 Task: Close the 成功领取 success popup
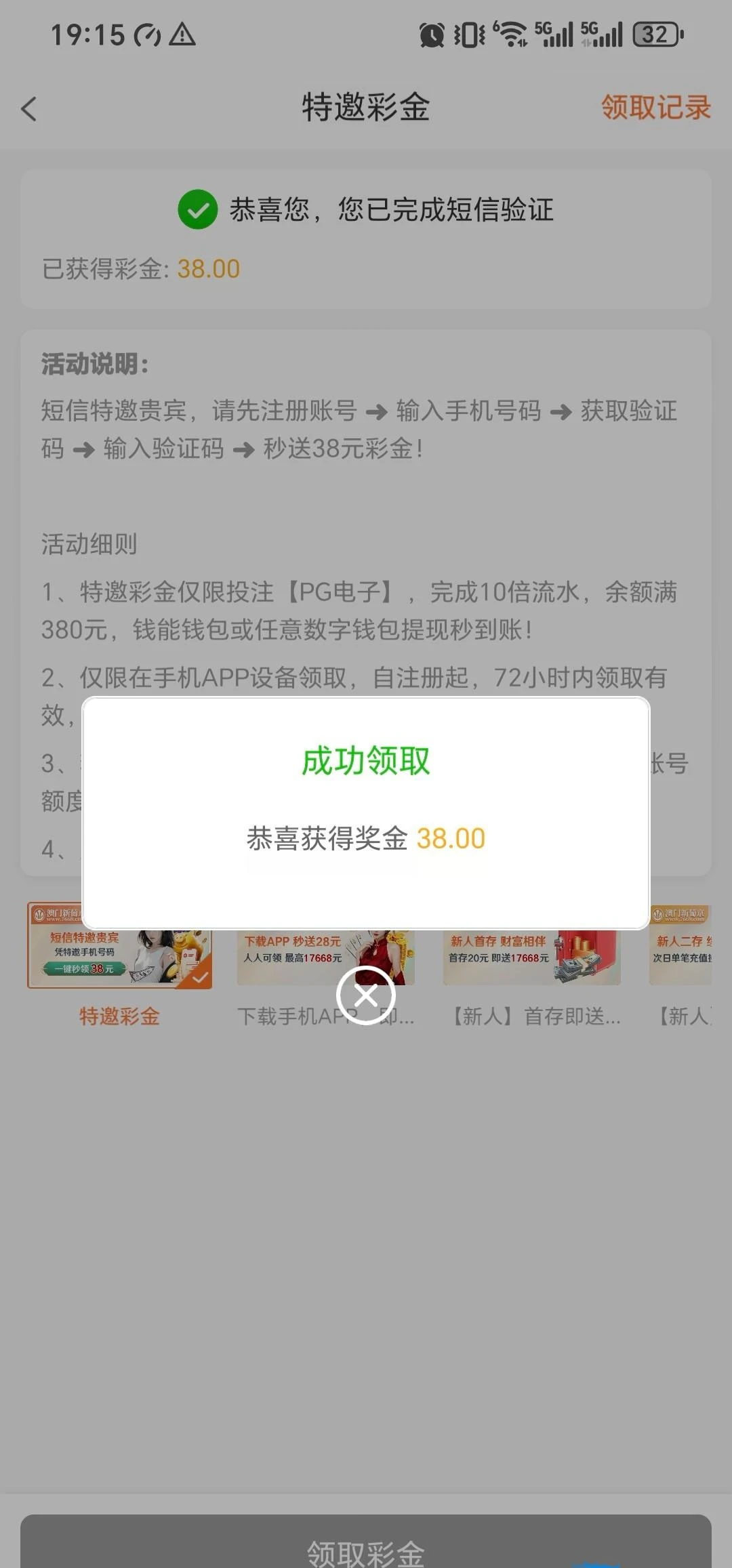tap(365, 995)
